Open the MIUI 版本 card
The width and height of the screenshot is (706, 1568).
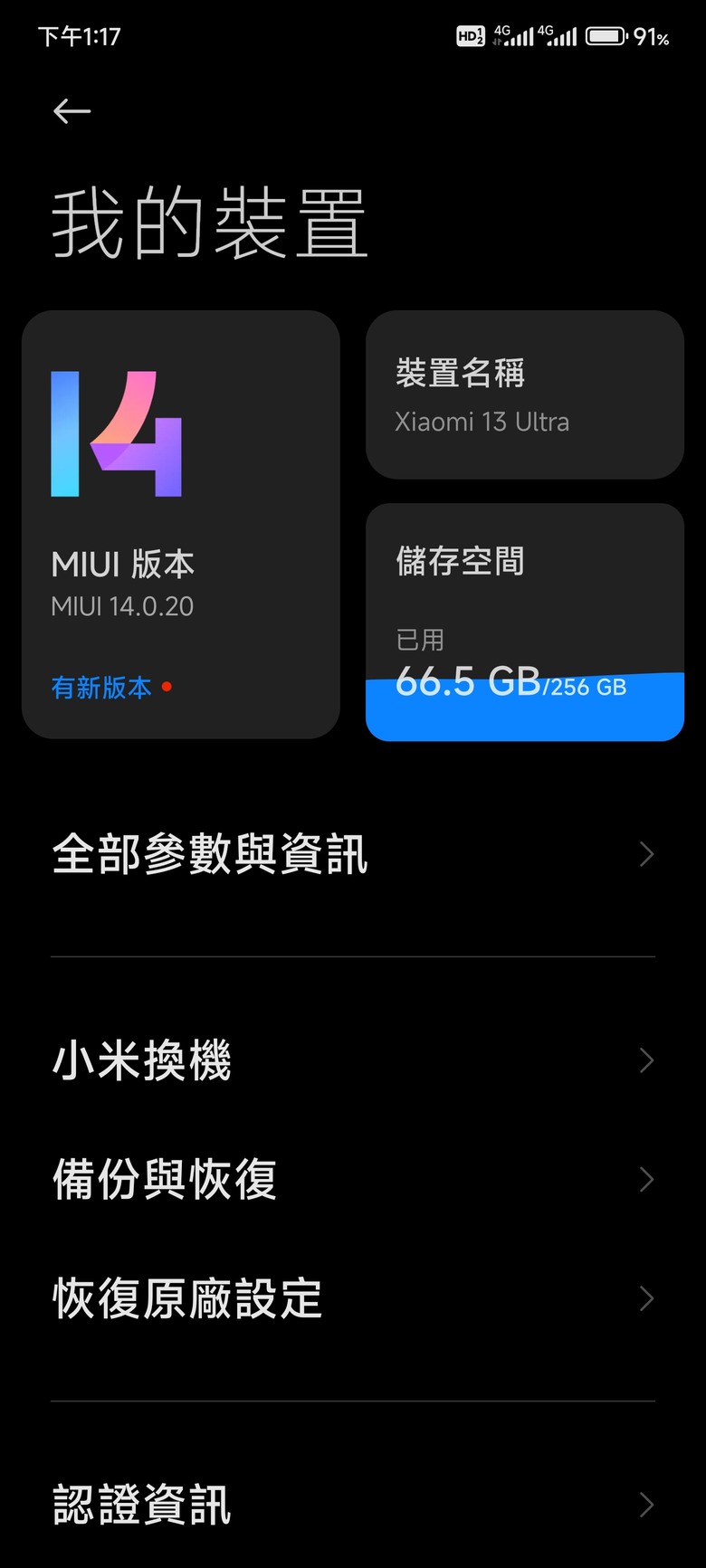(x=181, y=525)
